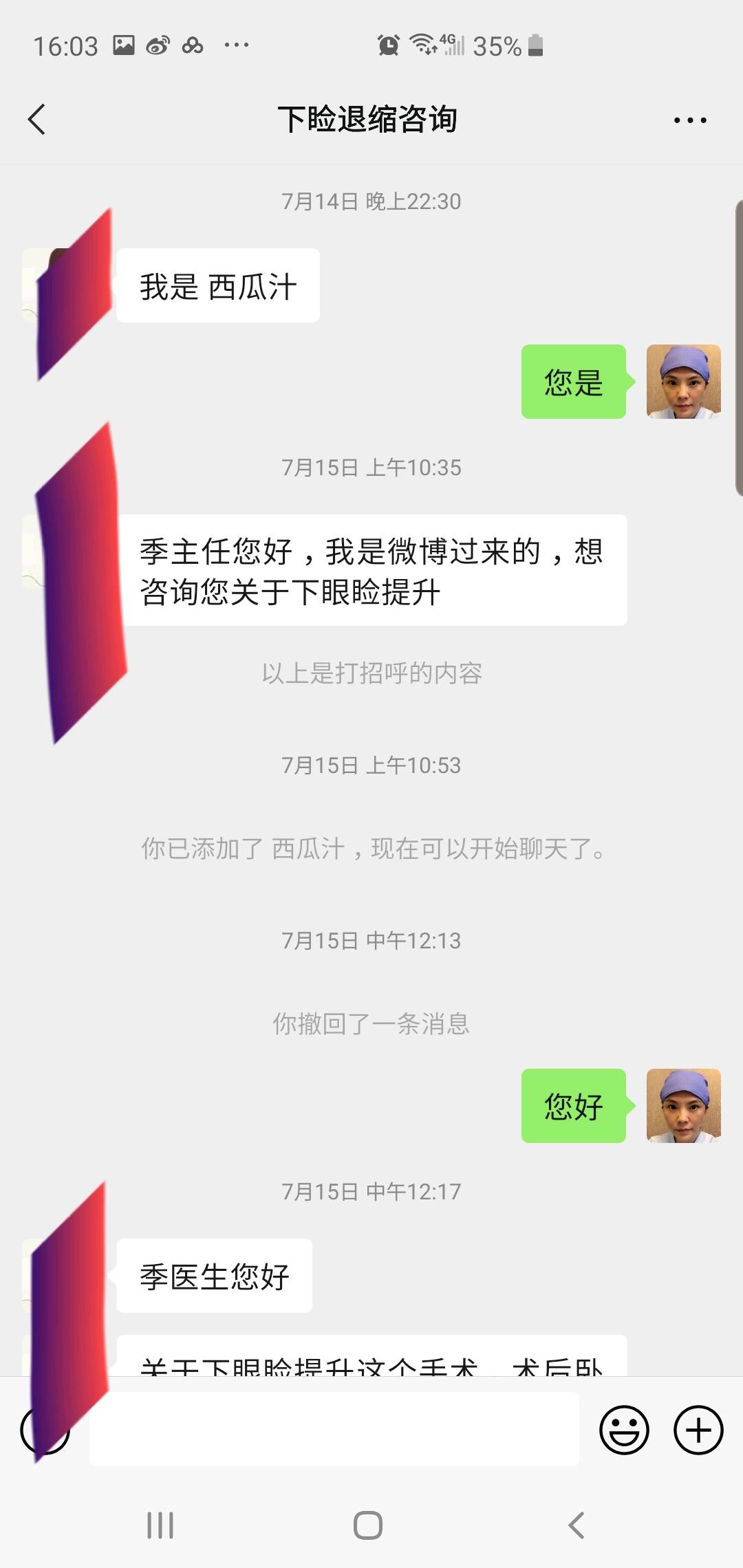Open the chat info overflow menu
743x1568 pixels.
coord(689,120)
